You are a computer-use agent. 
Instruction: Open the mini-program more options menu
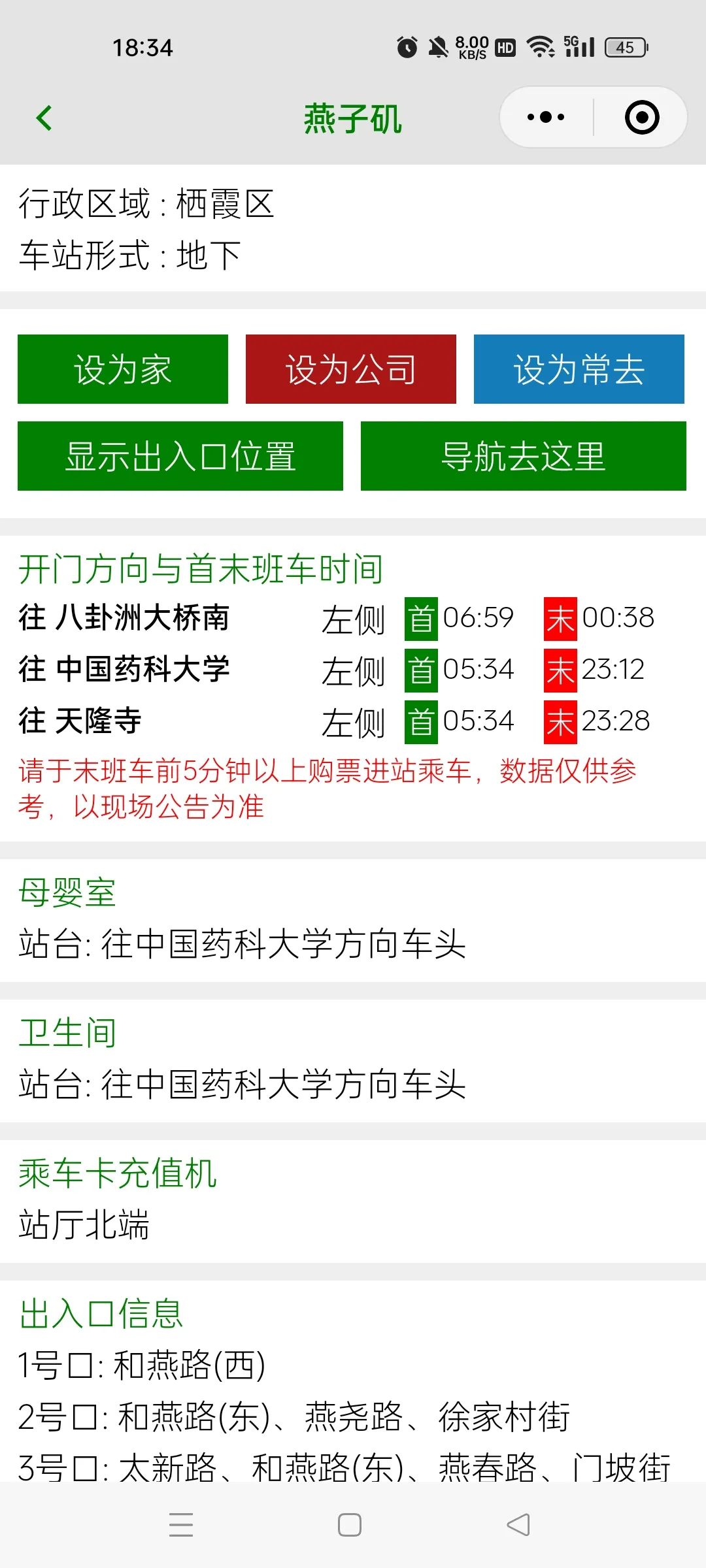(545, 116)
